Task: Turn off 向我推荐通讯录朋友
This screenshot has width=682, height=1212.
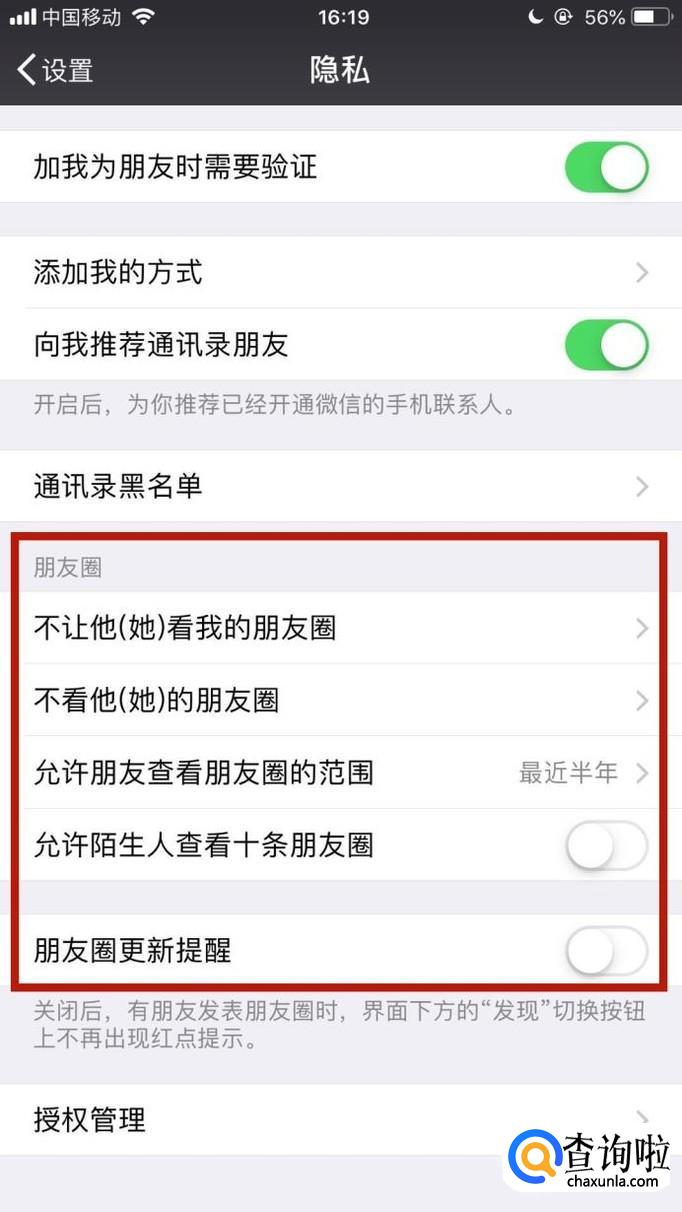Action: click(x=606, y=345)
